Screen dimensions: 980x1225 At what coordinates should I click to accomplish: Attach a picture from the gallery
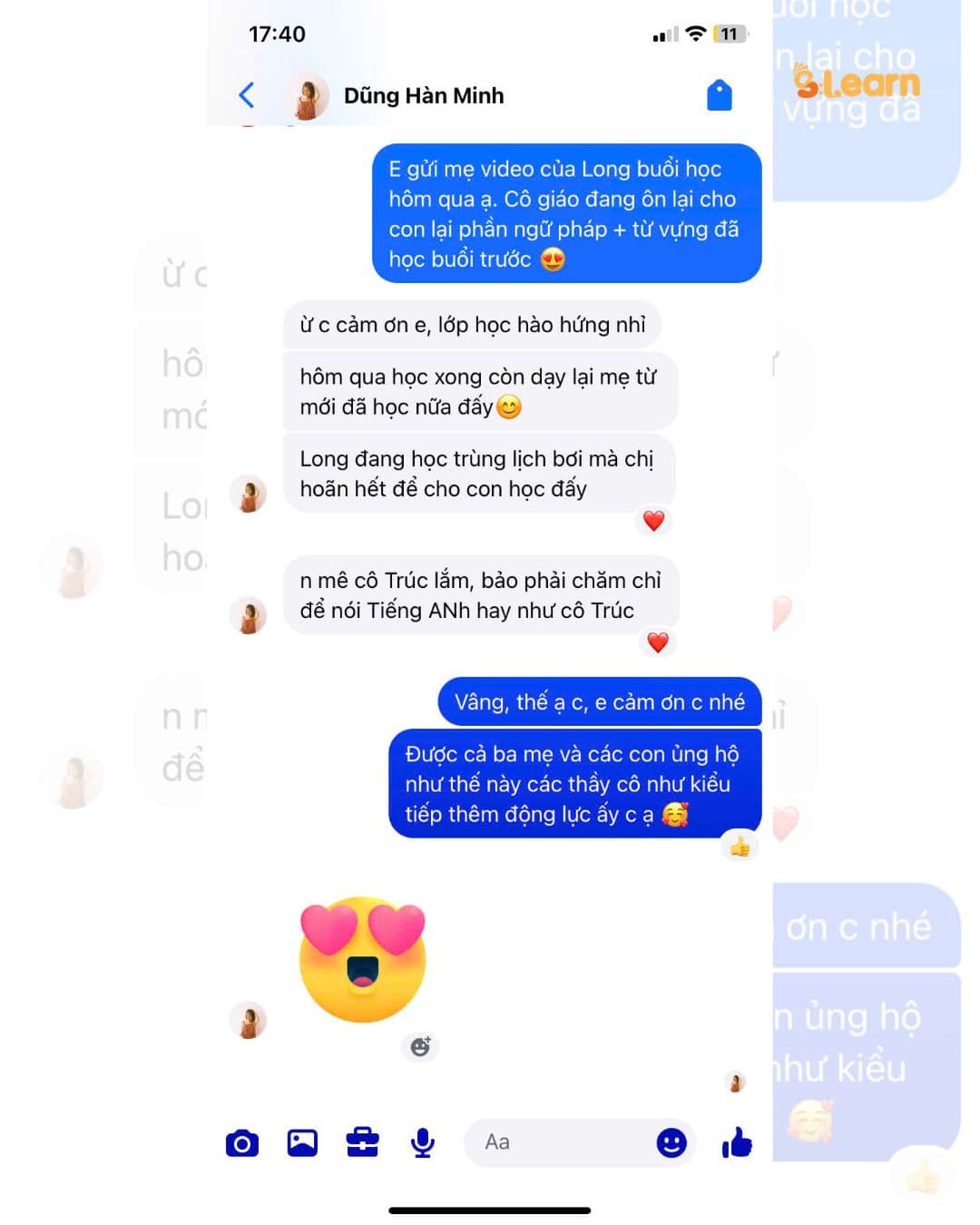tap(302, 1143)
